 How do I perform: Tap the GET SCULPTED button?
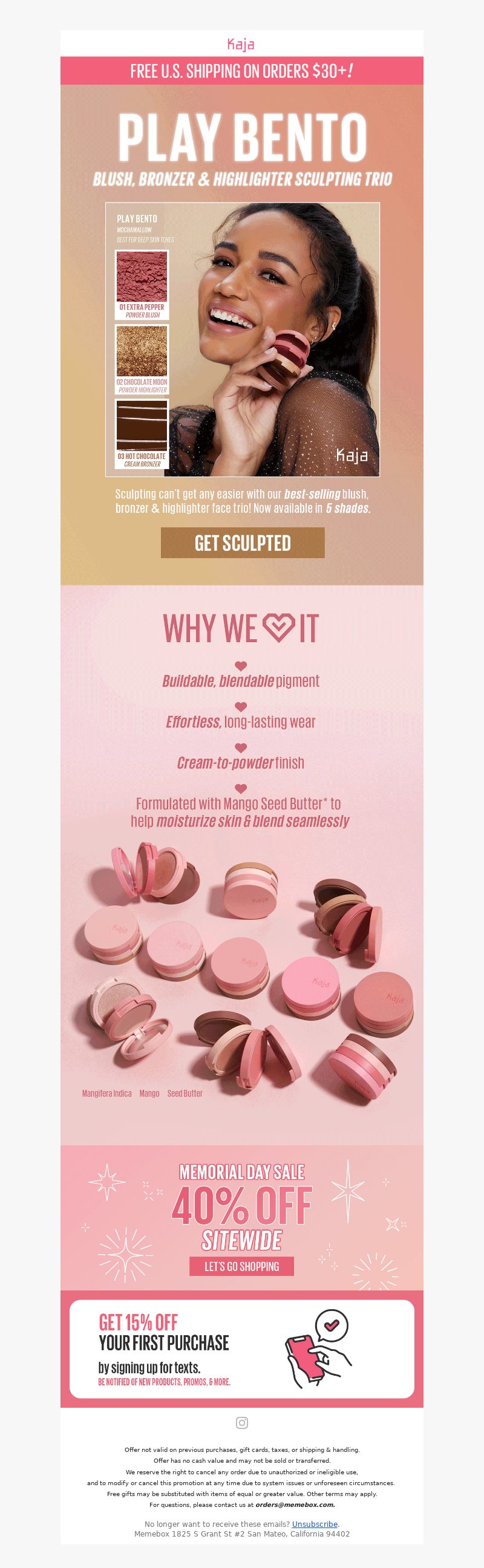click(x=243, y=542)
